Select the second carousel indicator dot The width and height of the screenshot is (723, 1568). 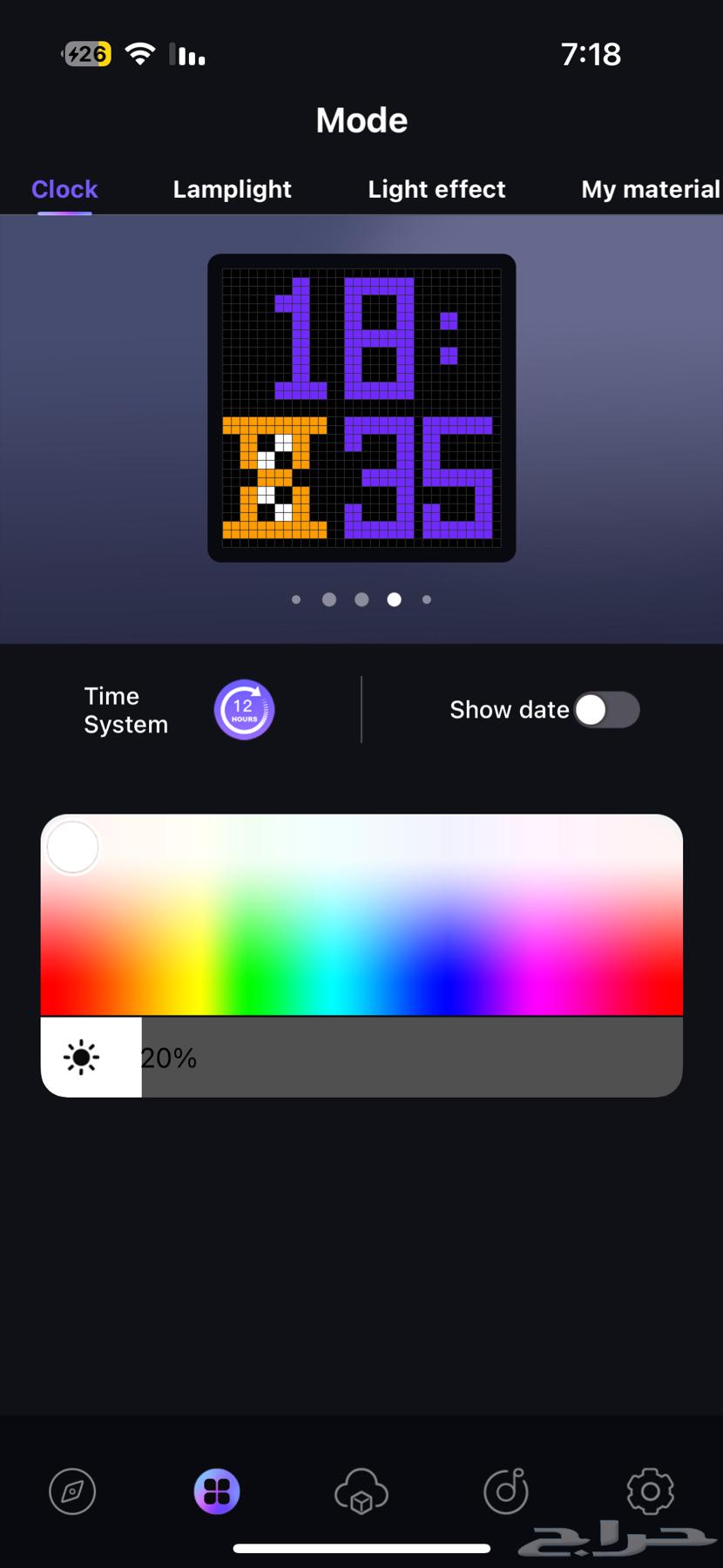tap(329, 599)
